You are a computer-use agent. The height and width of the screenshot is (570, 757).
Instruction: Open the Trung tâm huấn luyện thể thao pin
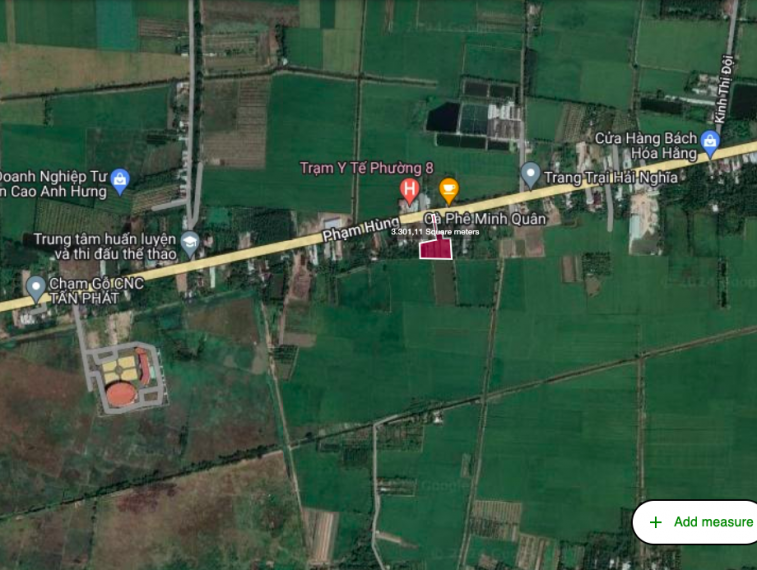(x=190, y=241)
